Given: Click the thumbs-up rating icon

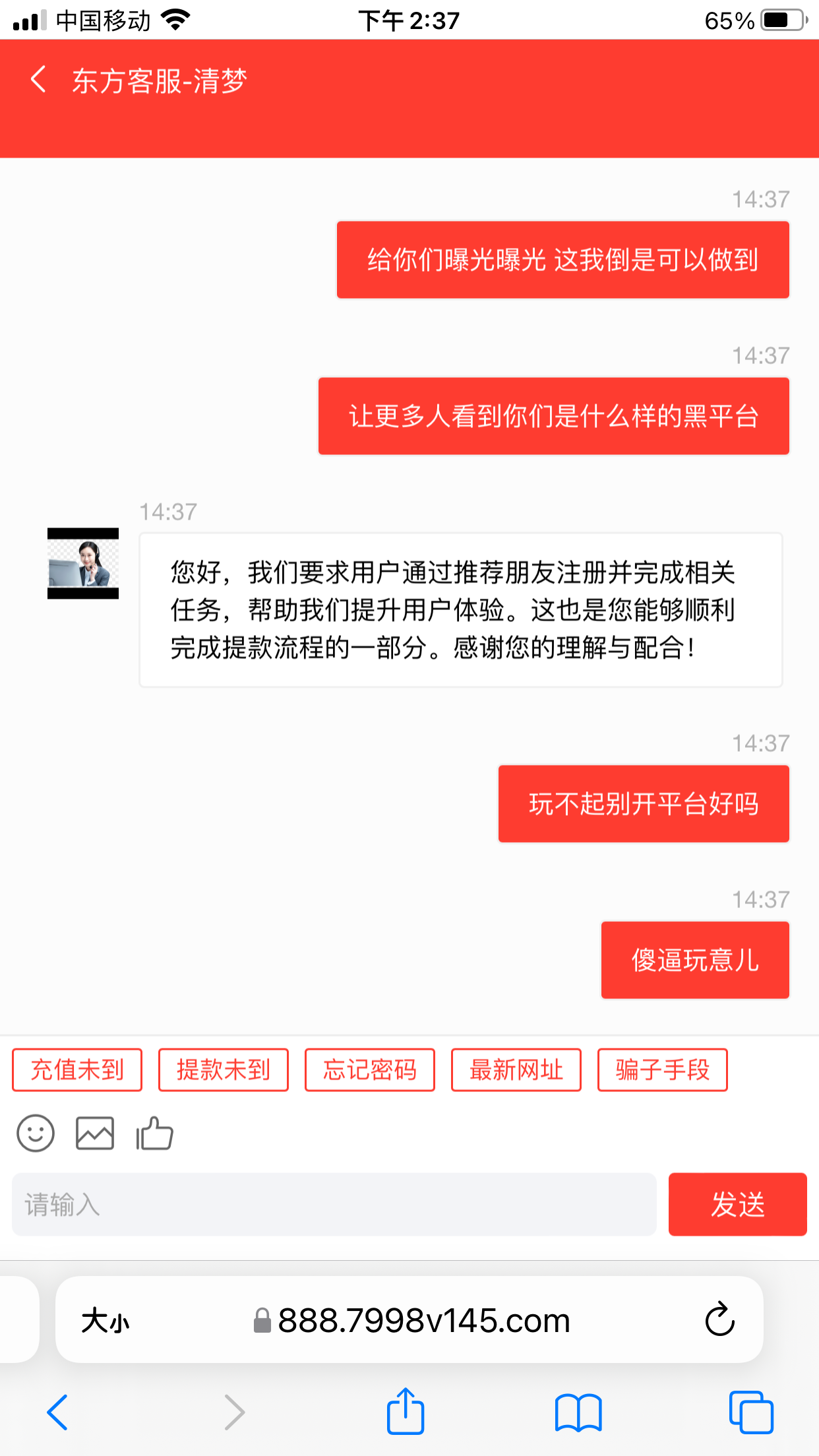Looking at the screenshot, I should (x=154, y=1133).
